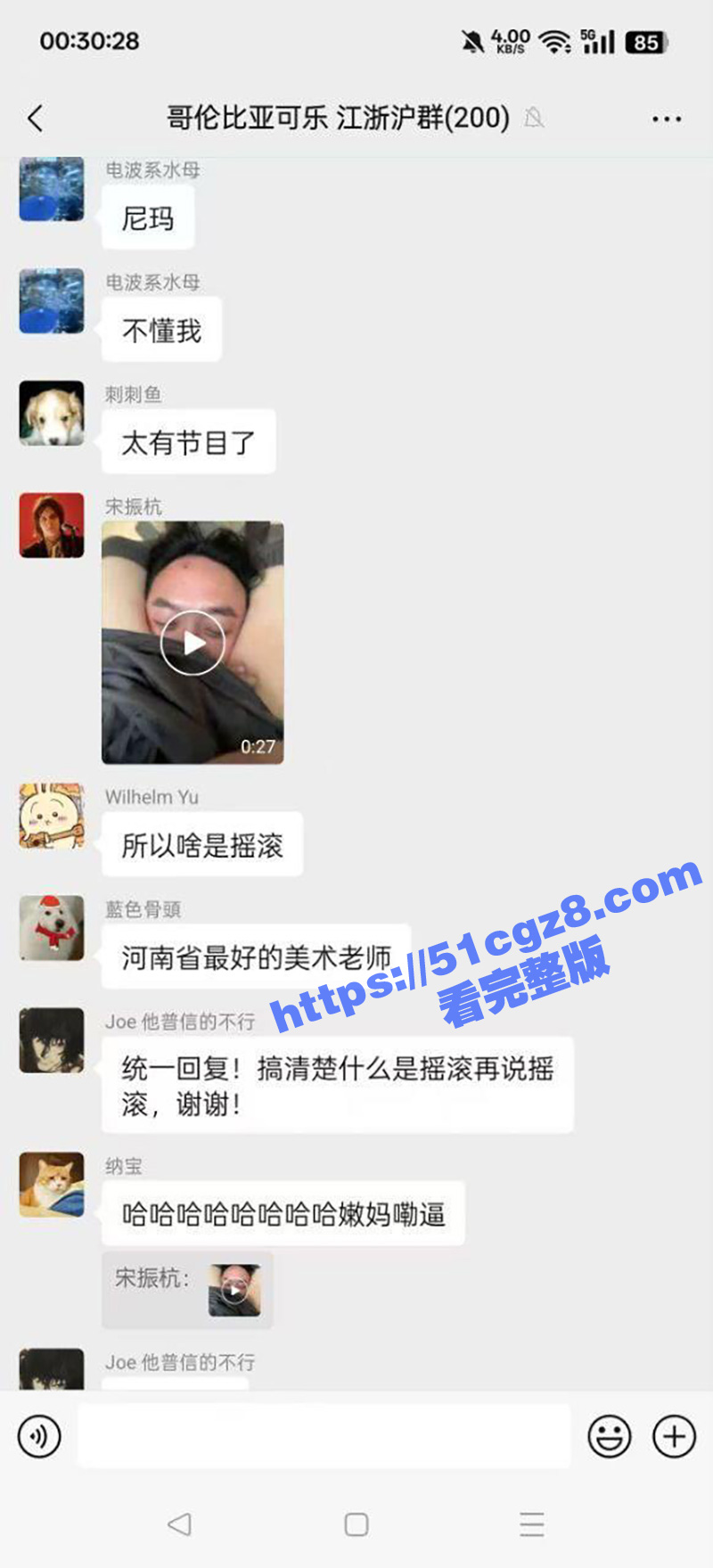This screenshot has height=1568, width=713.
Task: Go back to the chat list
Action: coord(36,119)
